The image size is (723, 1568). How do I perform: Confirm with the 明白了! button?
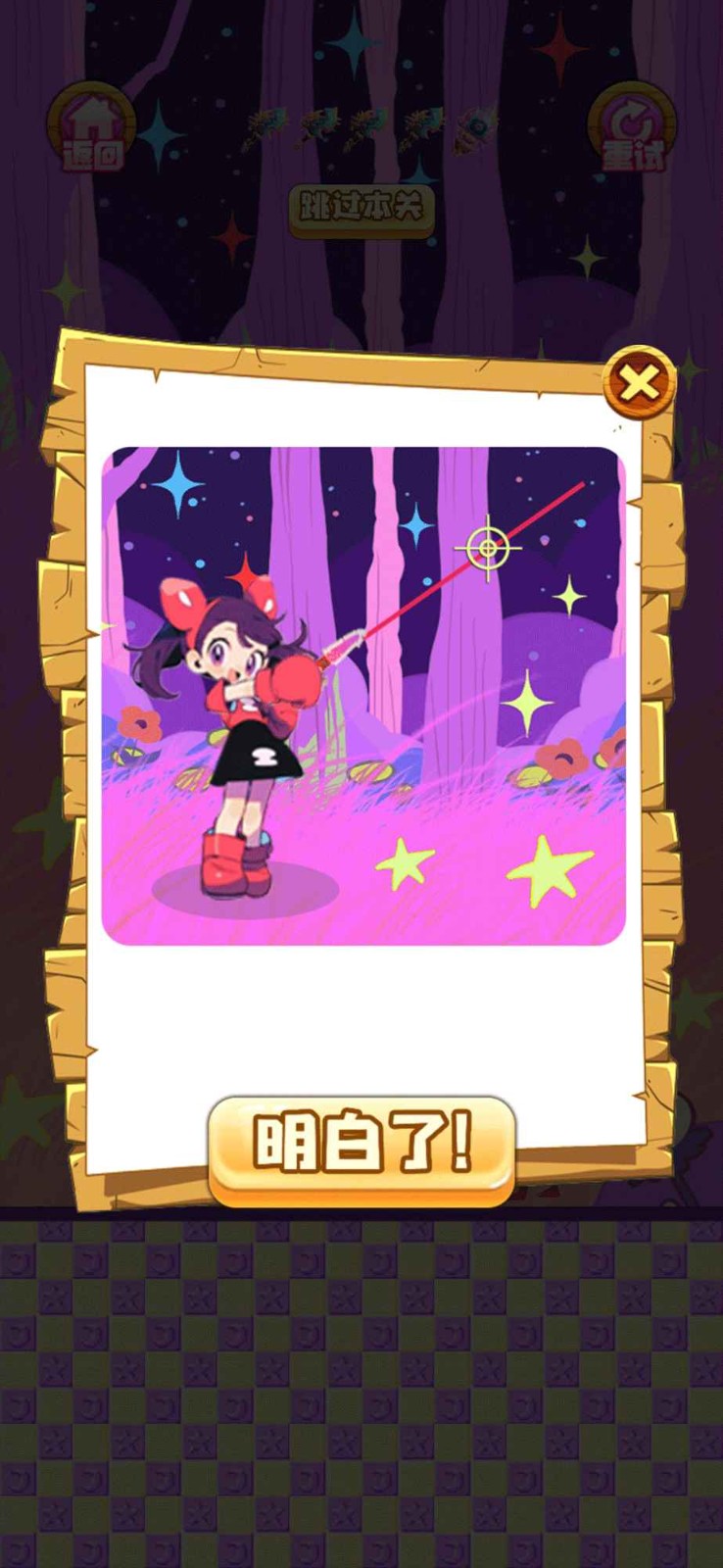(x=361, y=1146)
